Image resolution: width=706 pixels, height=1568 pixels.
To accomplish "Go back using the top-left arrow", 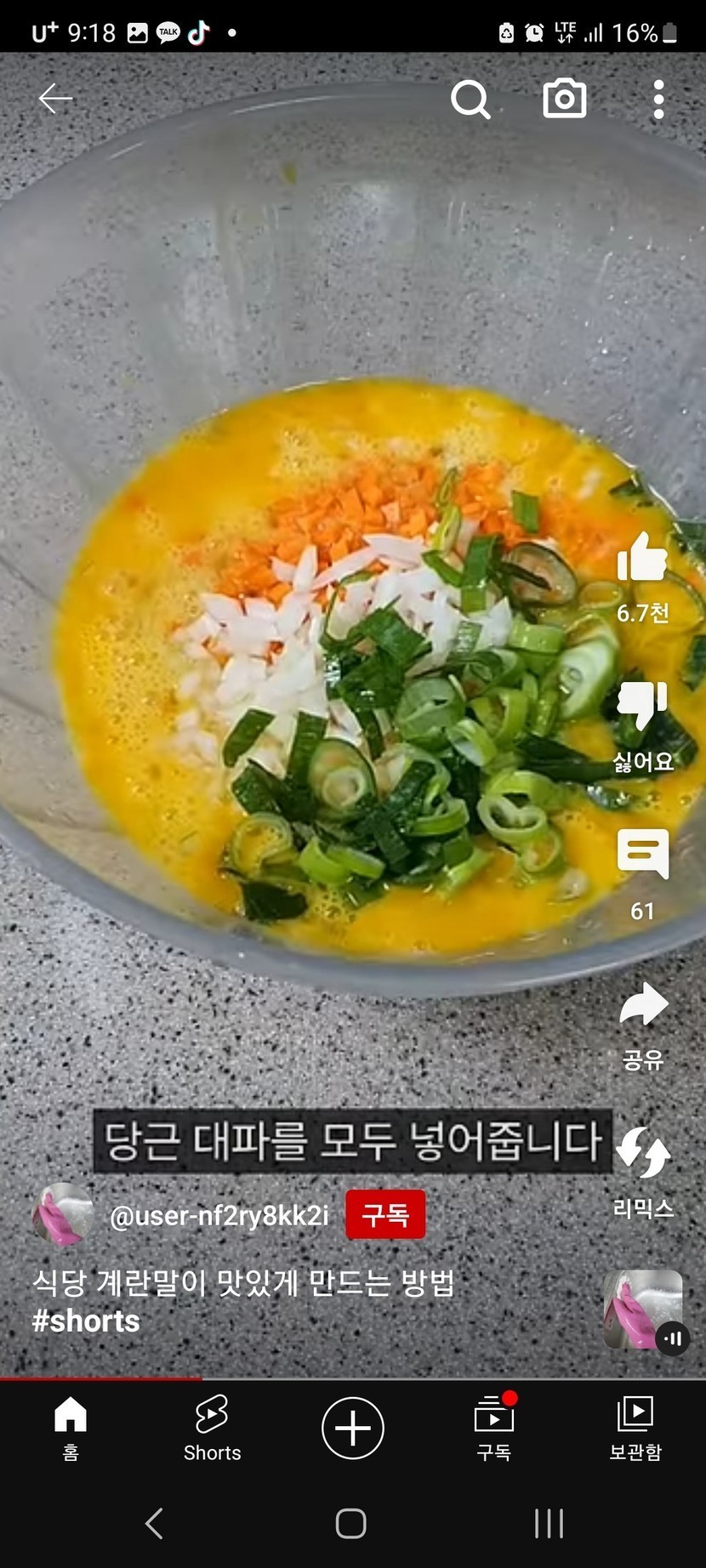I will pyautogui.click(x=55, y=99).
